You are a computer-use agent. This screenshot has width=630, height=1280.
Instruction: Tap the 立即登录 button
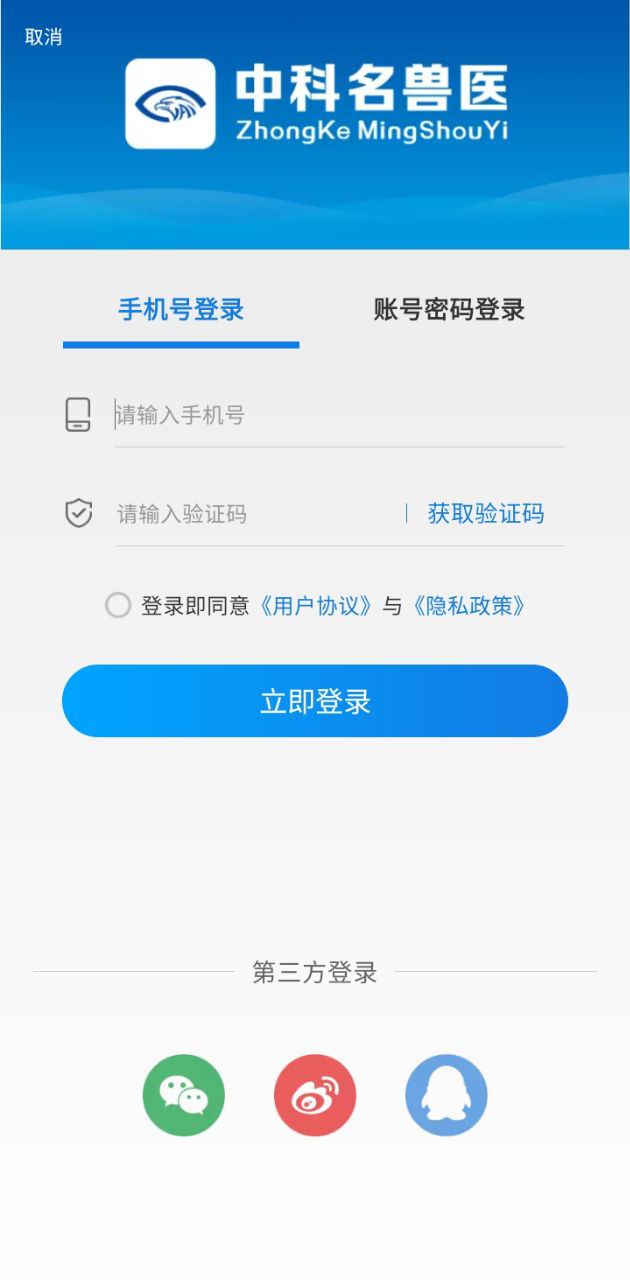315,701
